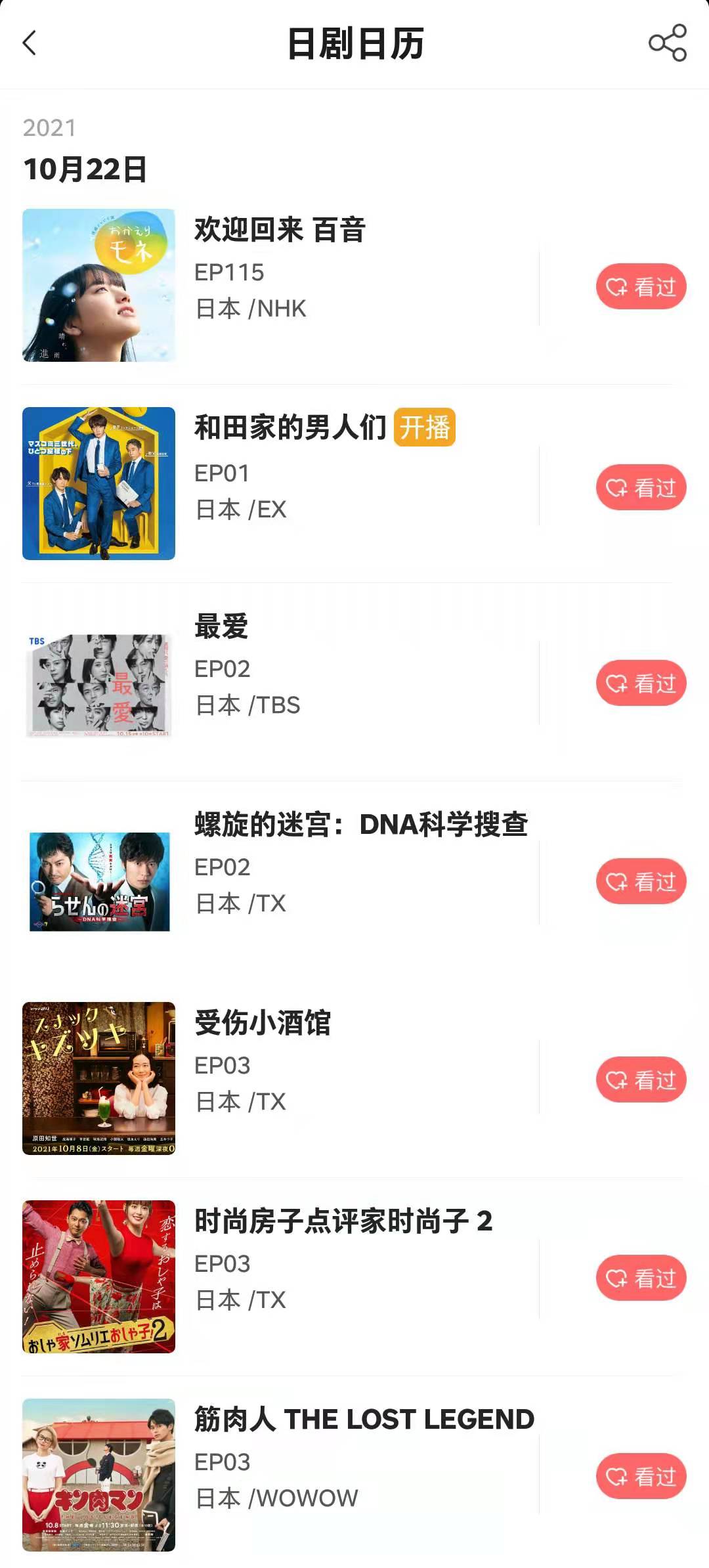The height and width of the screenshot is (1568, 709).
Task: Mark 欢迎回来 百音 as 看过
Action: click(x=641, y=287)
